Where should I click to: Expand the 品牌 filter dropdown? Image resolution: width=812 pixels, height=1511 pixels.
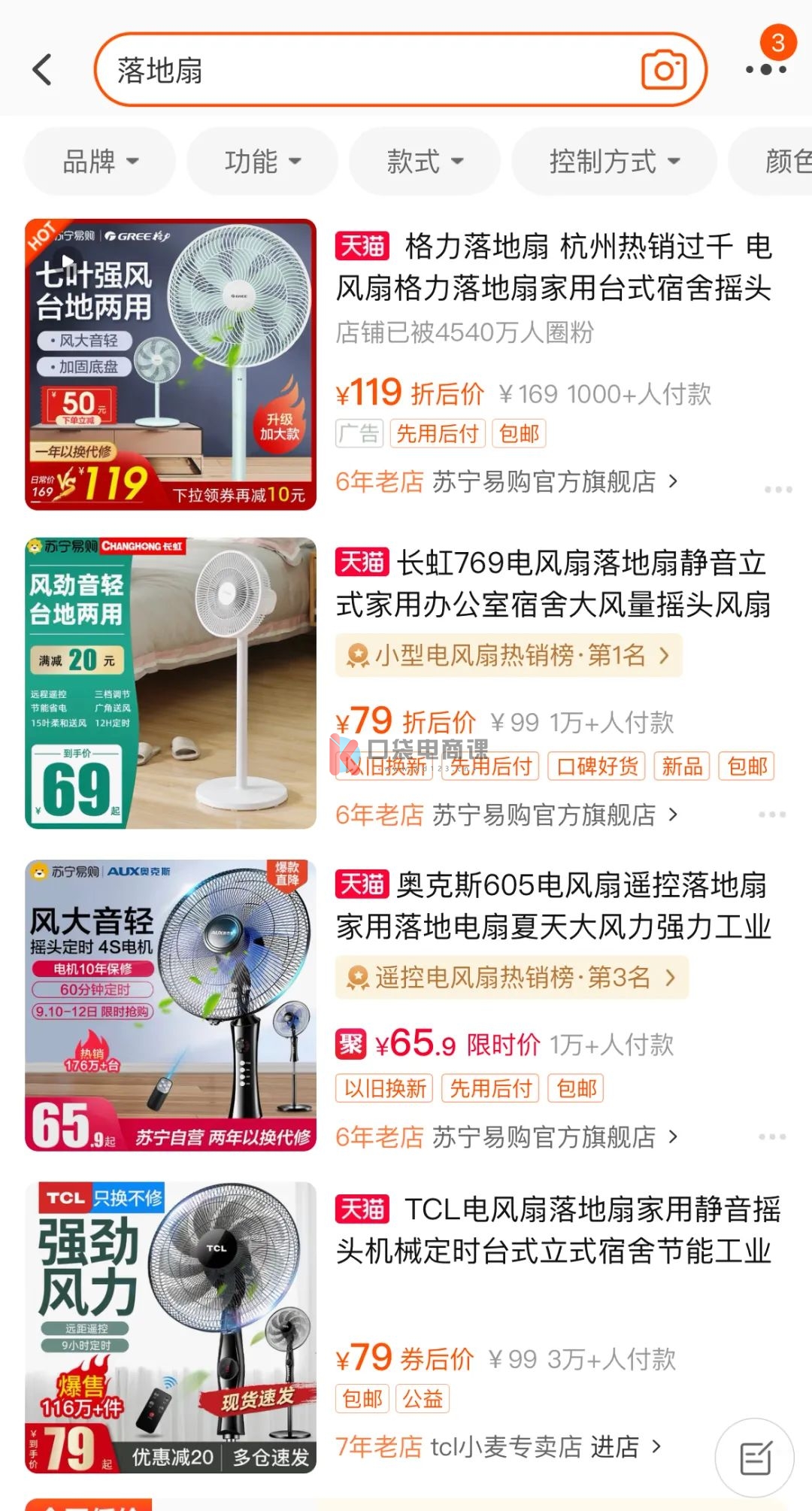(100, 161)
